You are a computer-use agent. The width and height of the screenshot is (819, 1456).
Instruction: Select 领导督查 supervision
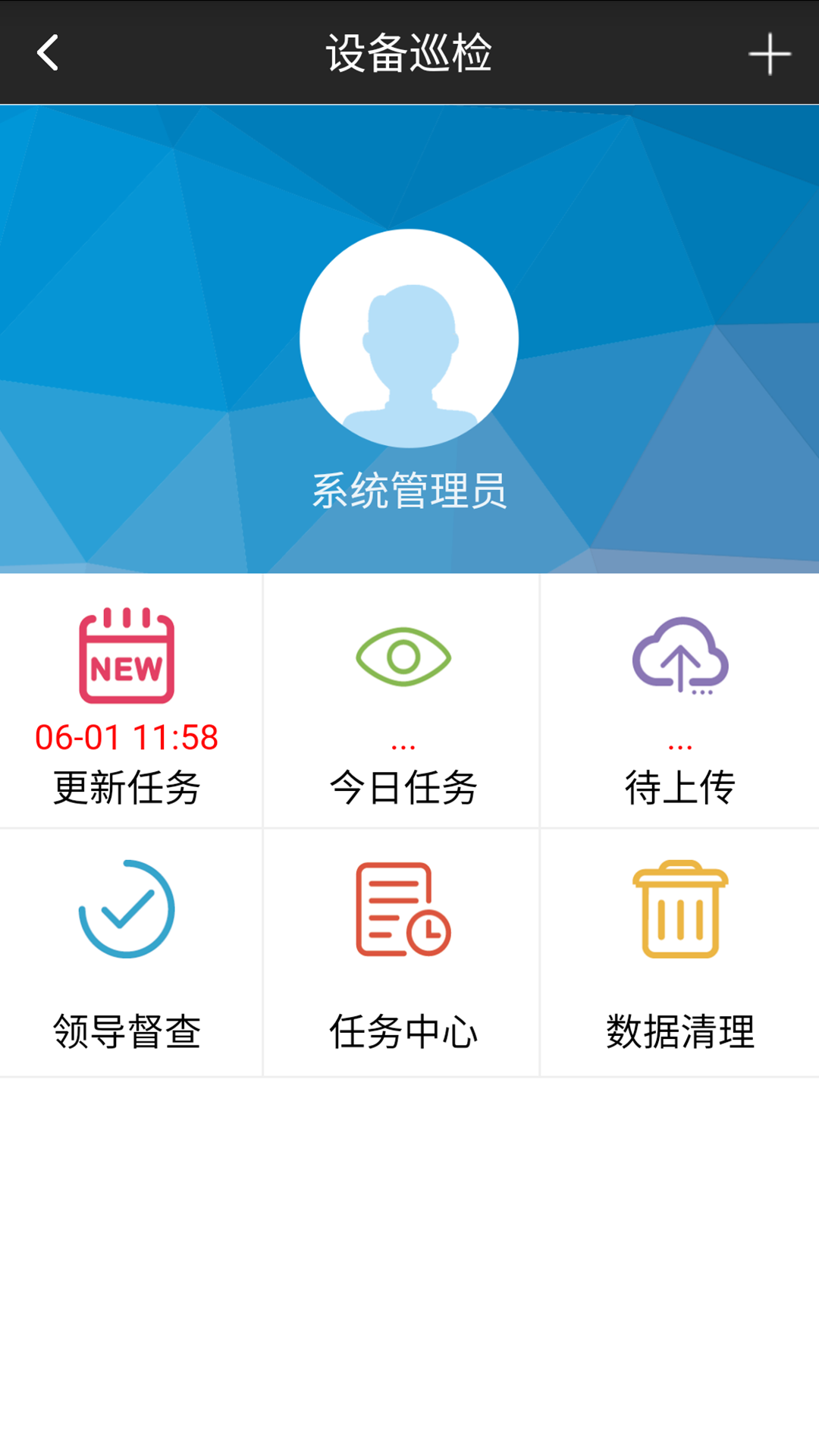[x=127, y=952]
